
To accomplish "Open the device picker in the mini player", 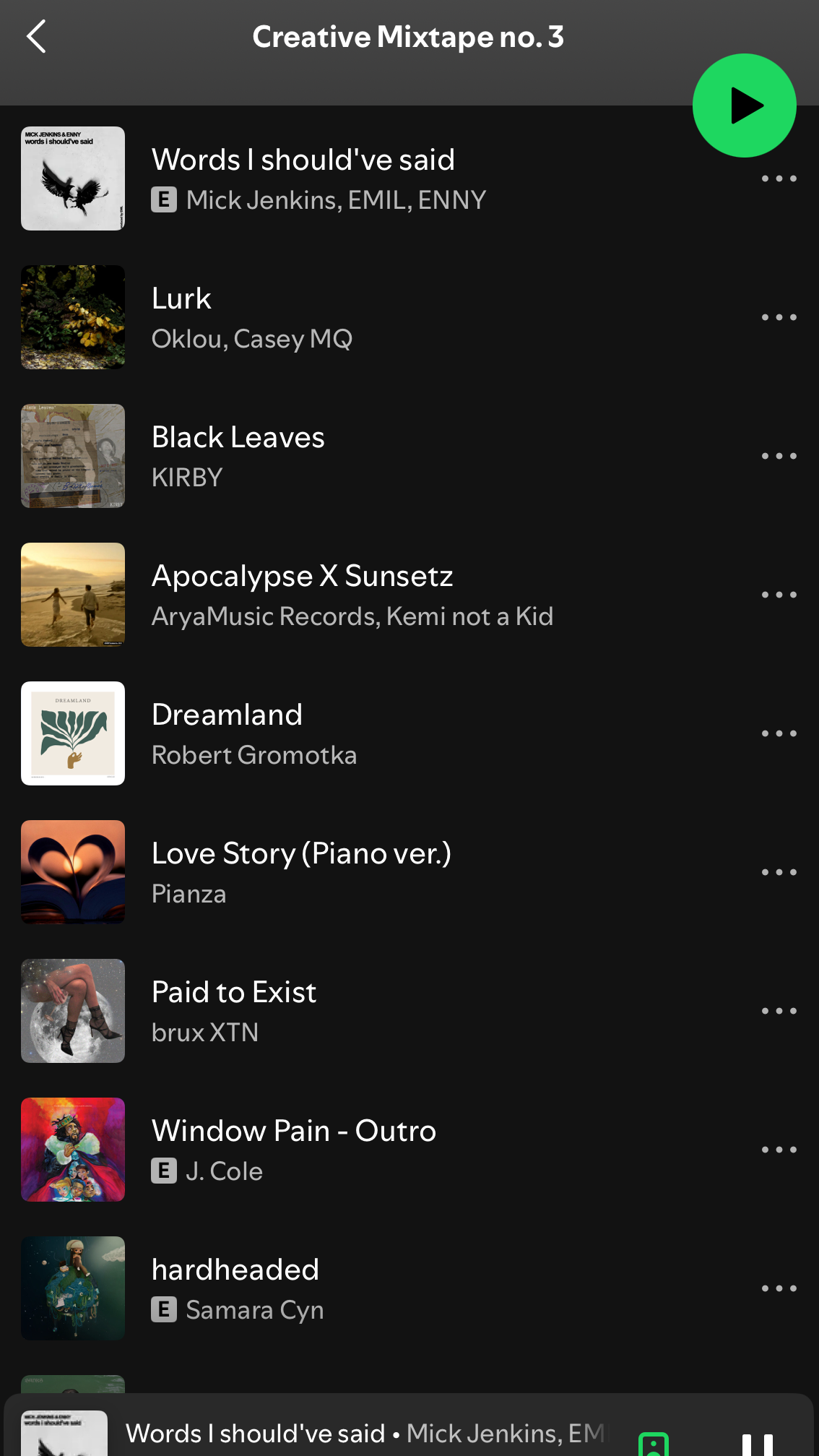I will point(654,1444).
